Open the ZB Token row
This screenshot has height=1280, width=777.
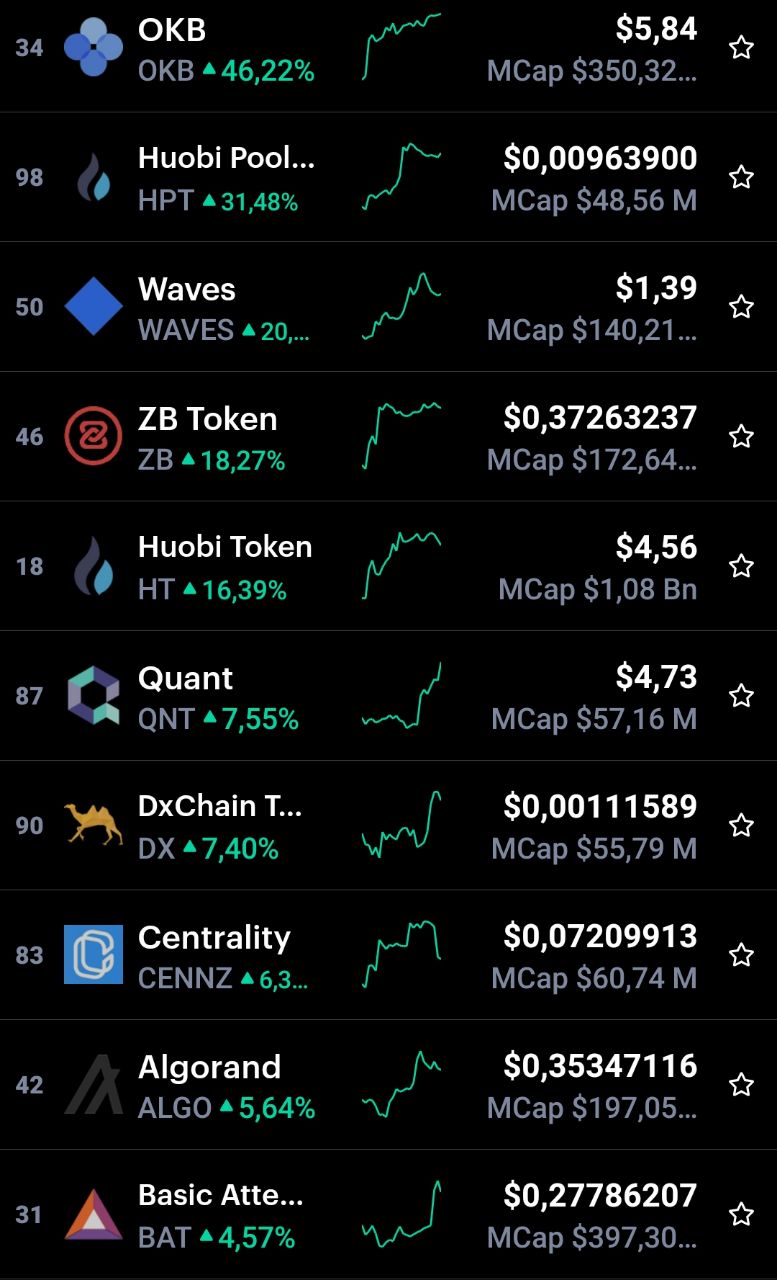(388, 436)
